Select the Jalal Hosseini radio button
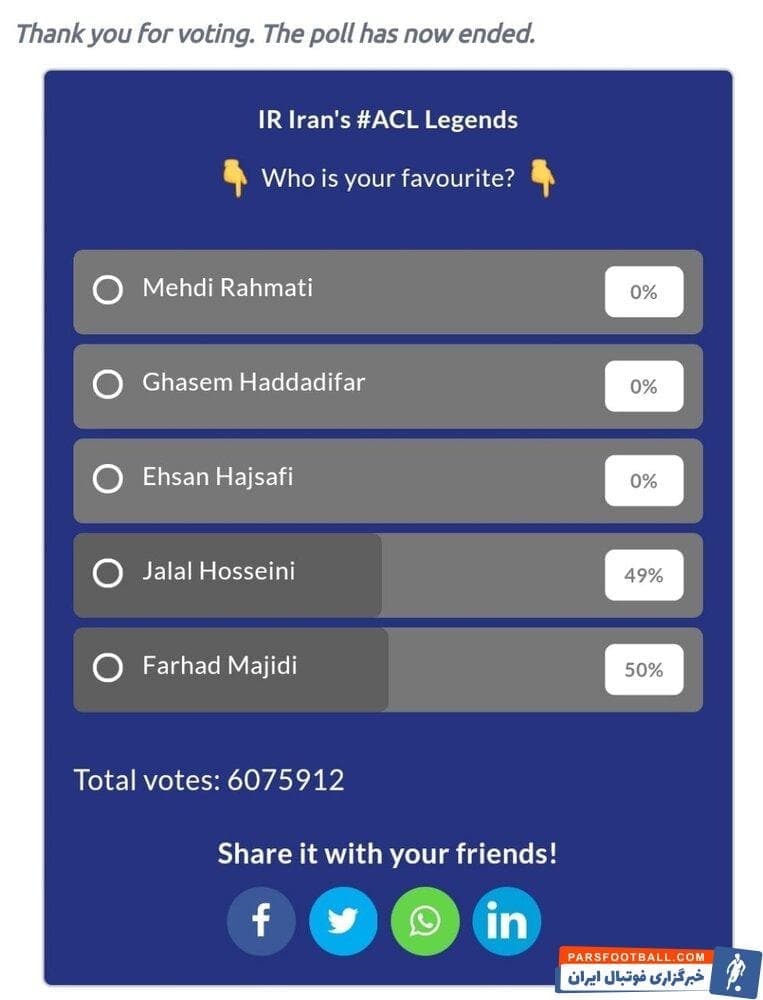Screen dimensions: 763x1000 (x=108, y=573)
